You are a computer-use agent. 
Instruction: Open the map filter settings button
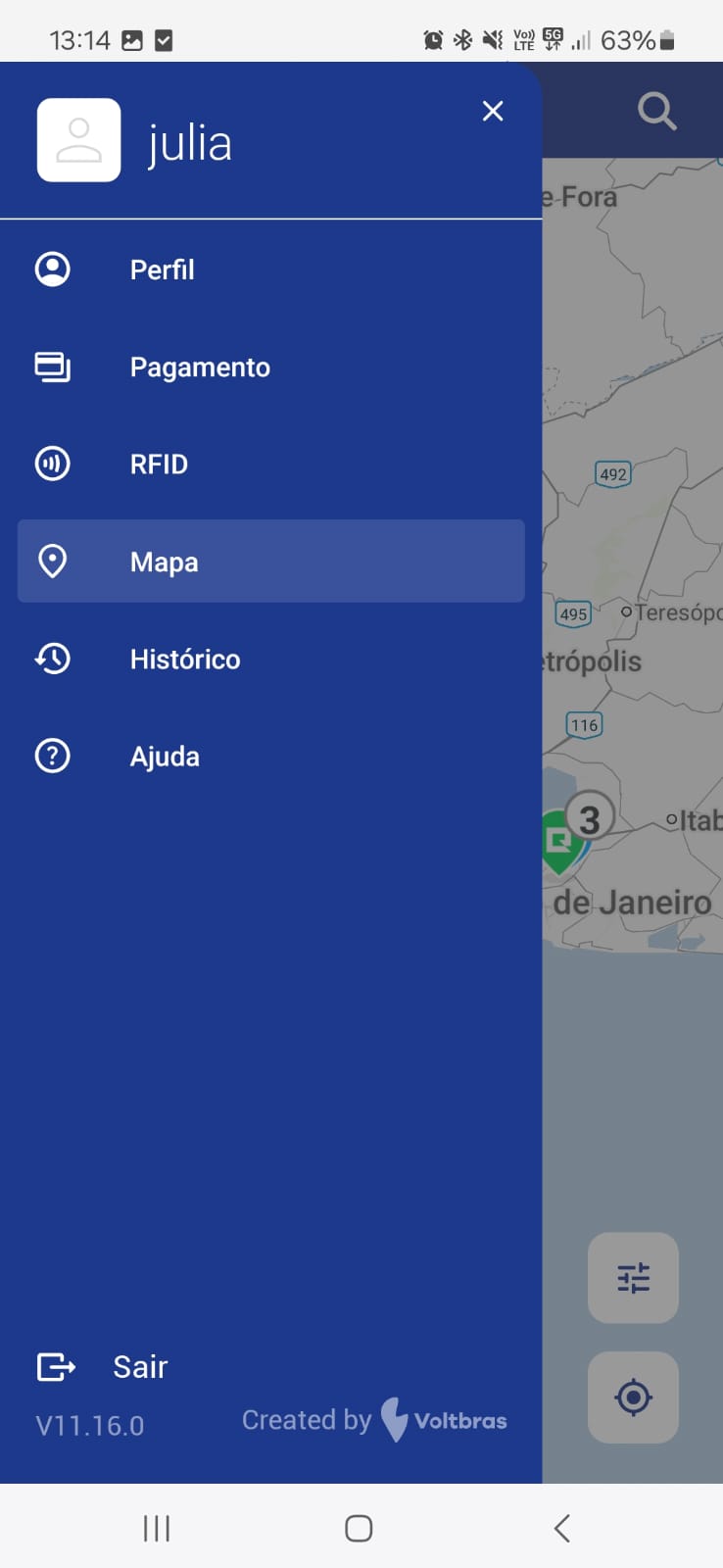point(633,1278)
